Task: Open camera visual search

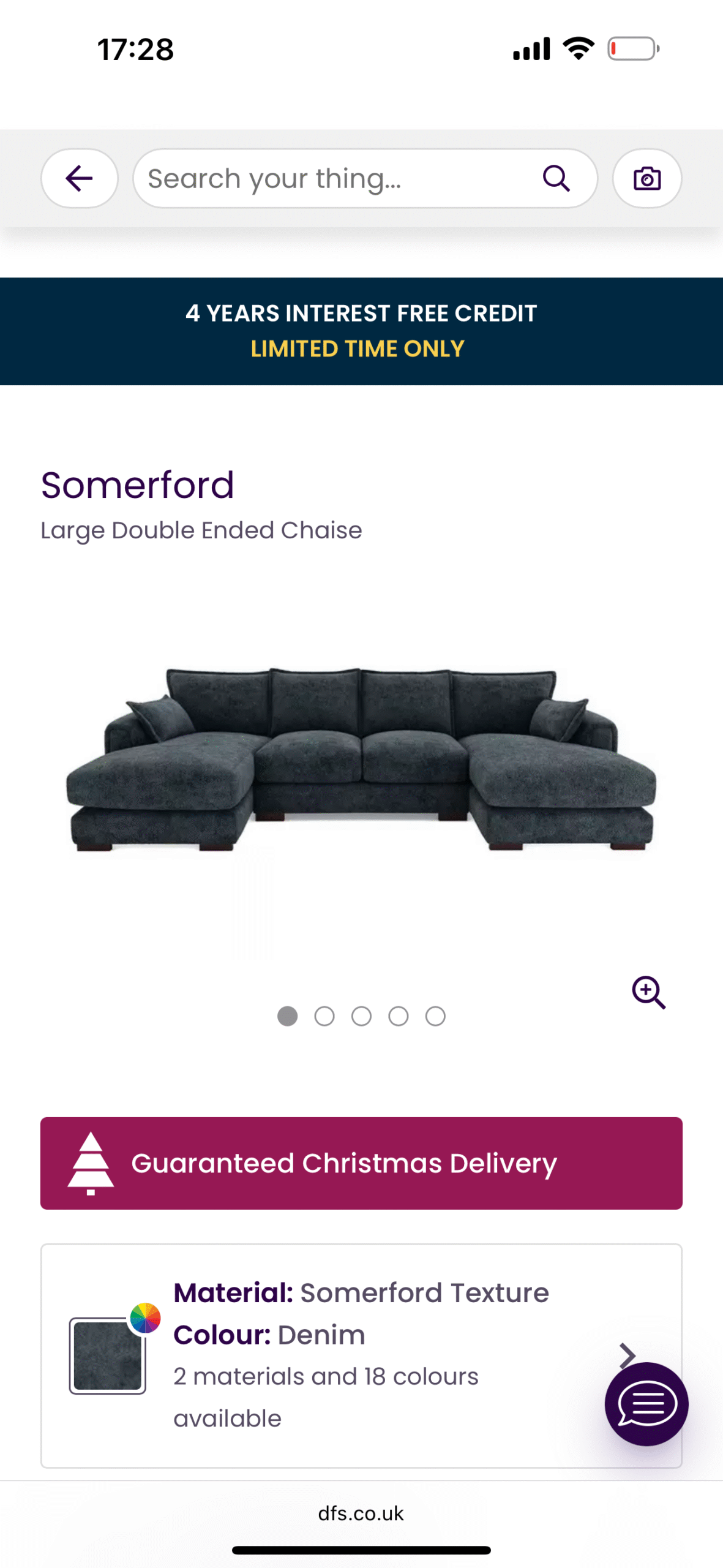Action: tap(646, 178)
